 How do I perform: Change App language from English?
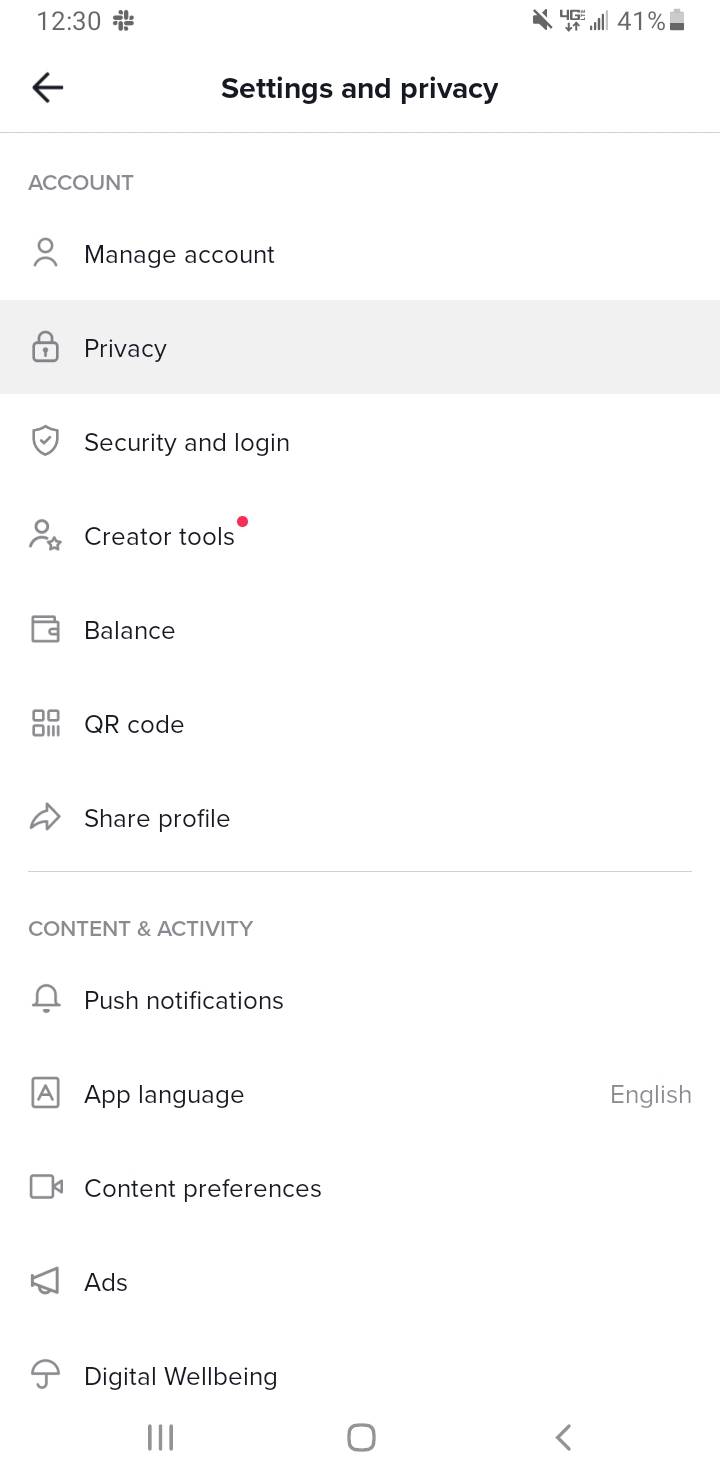[360, 1094]
